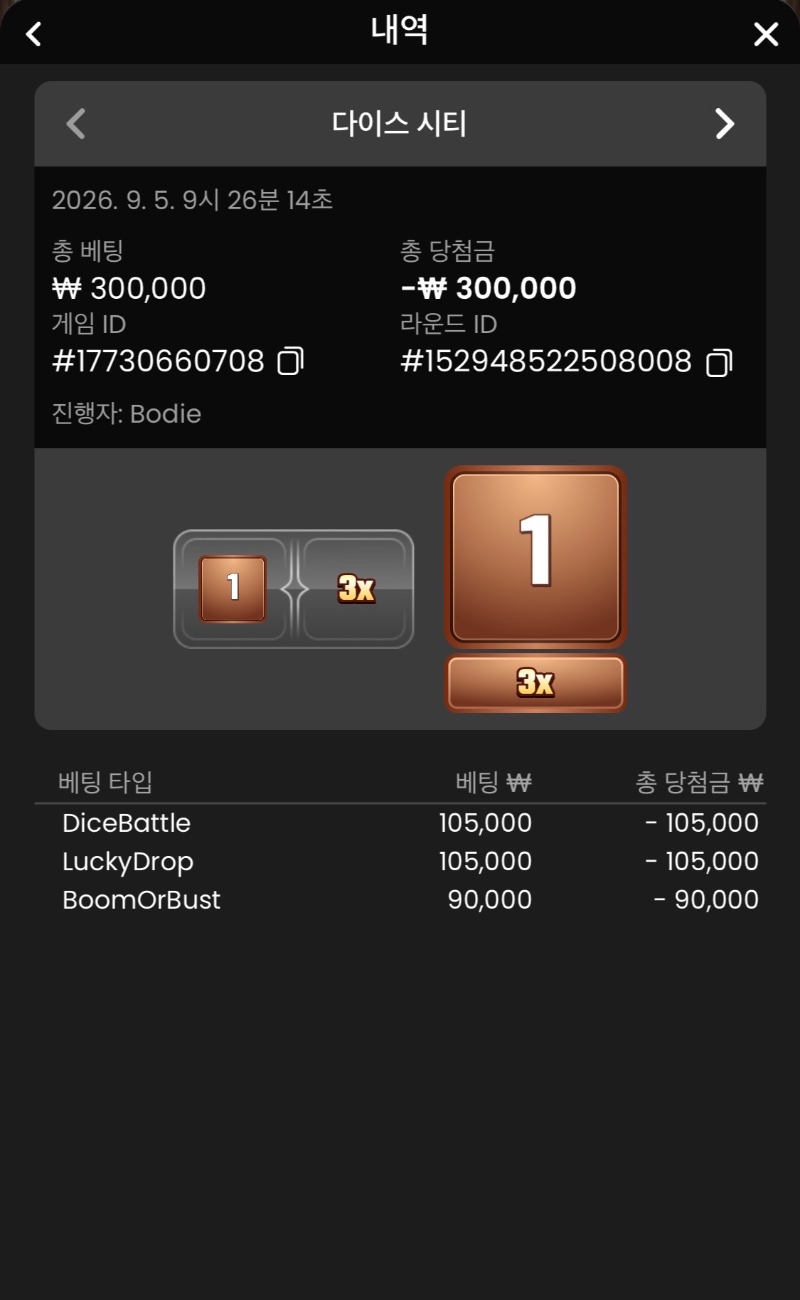
Task: Go back from the 내역 history screen
Action: [34, 34]
